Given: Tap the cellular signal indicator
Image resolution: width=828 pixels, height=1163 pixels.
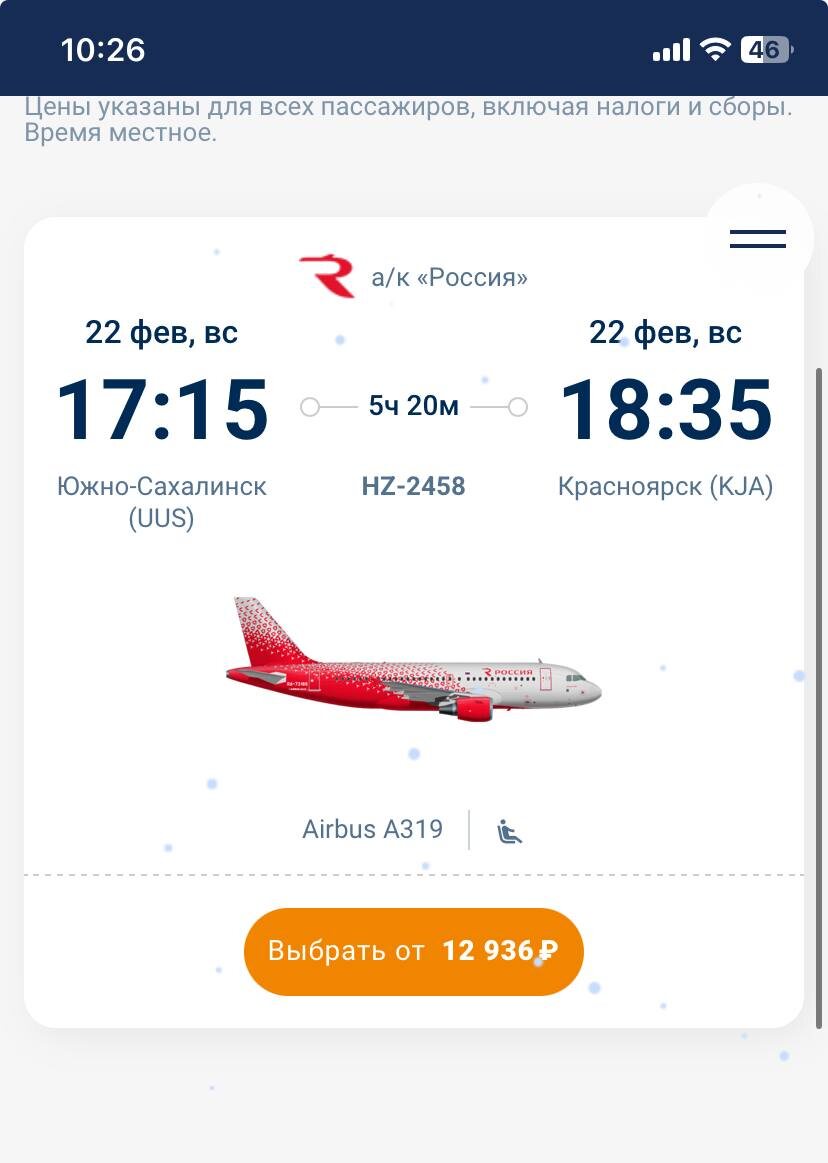Looking at the screenshot, I should [x=671, y=49].
